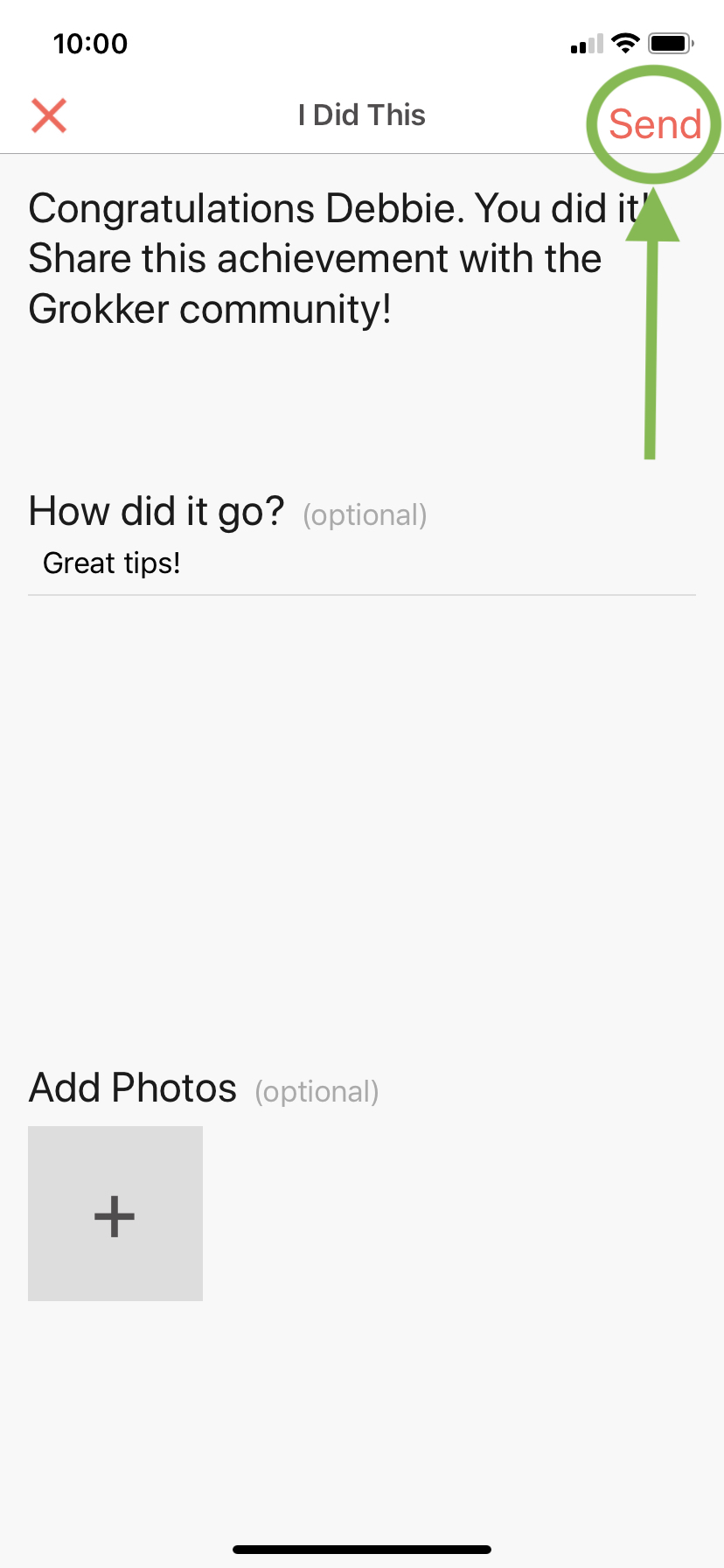The image size is (724, 1568).
Task: Send the achievement post
Action: (x=655, y=123)
